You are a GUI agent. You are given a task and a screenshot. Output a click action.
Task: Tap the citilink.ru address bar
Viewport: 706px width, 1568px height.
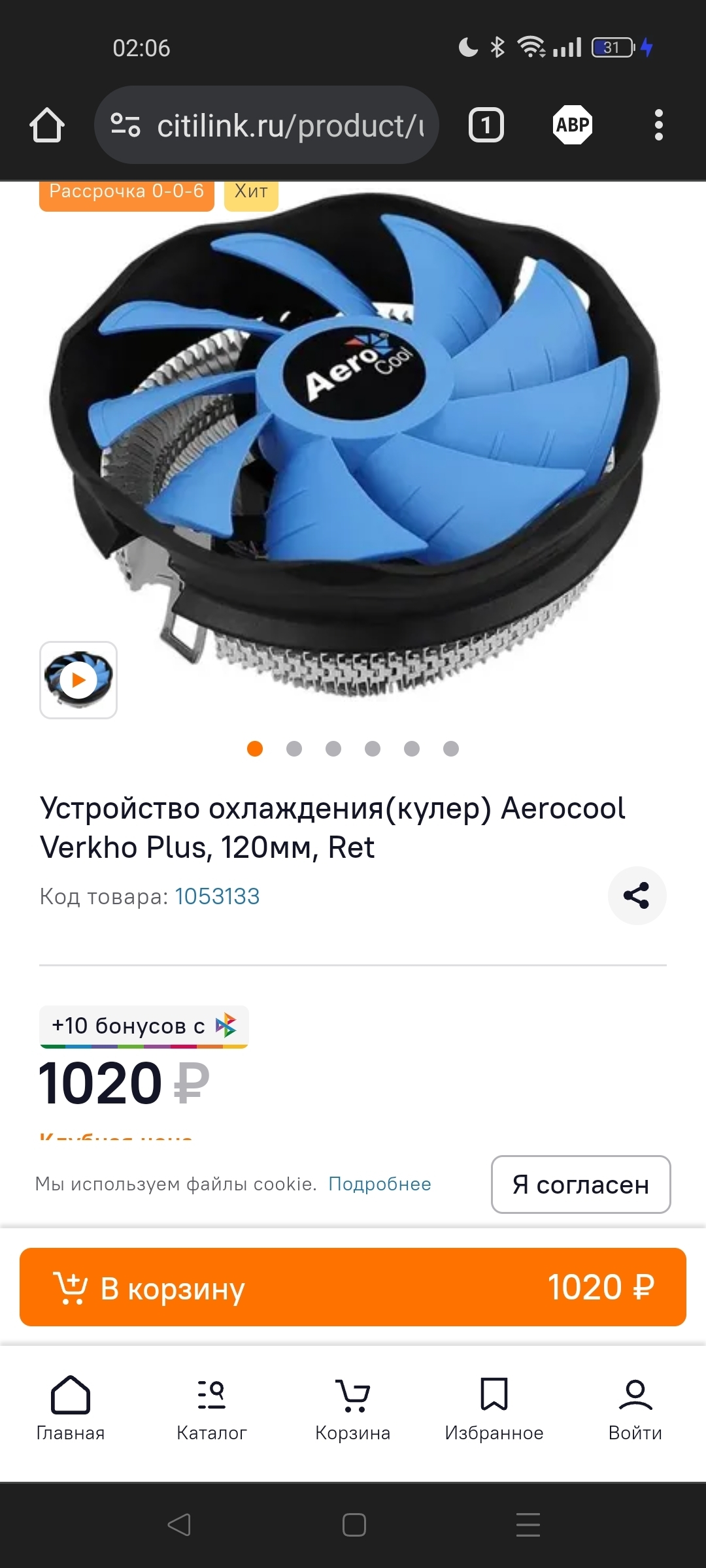[x=267, y=125]
